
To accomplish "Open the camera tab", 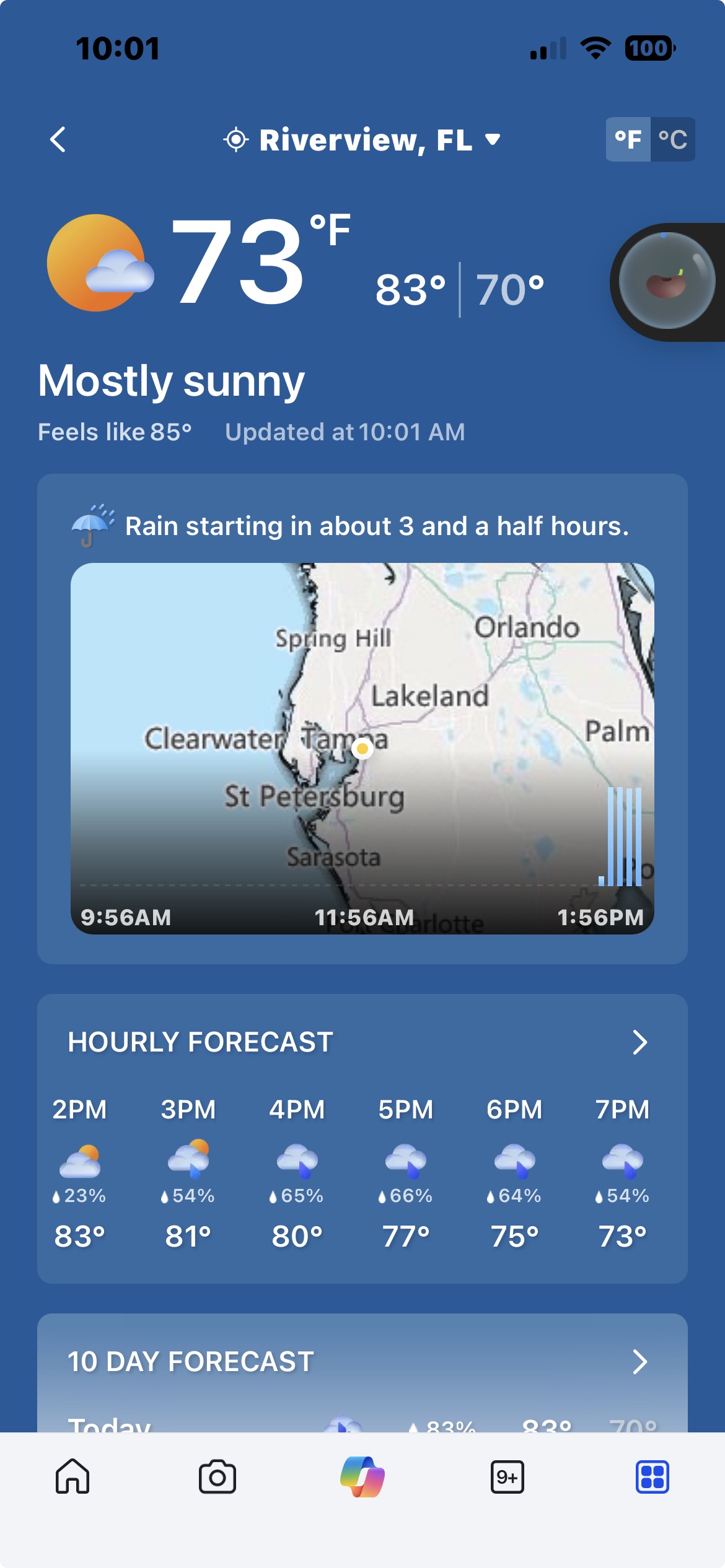I will click(x=217, y=1477).
